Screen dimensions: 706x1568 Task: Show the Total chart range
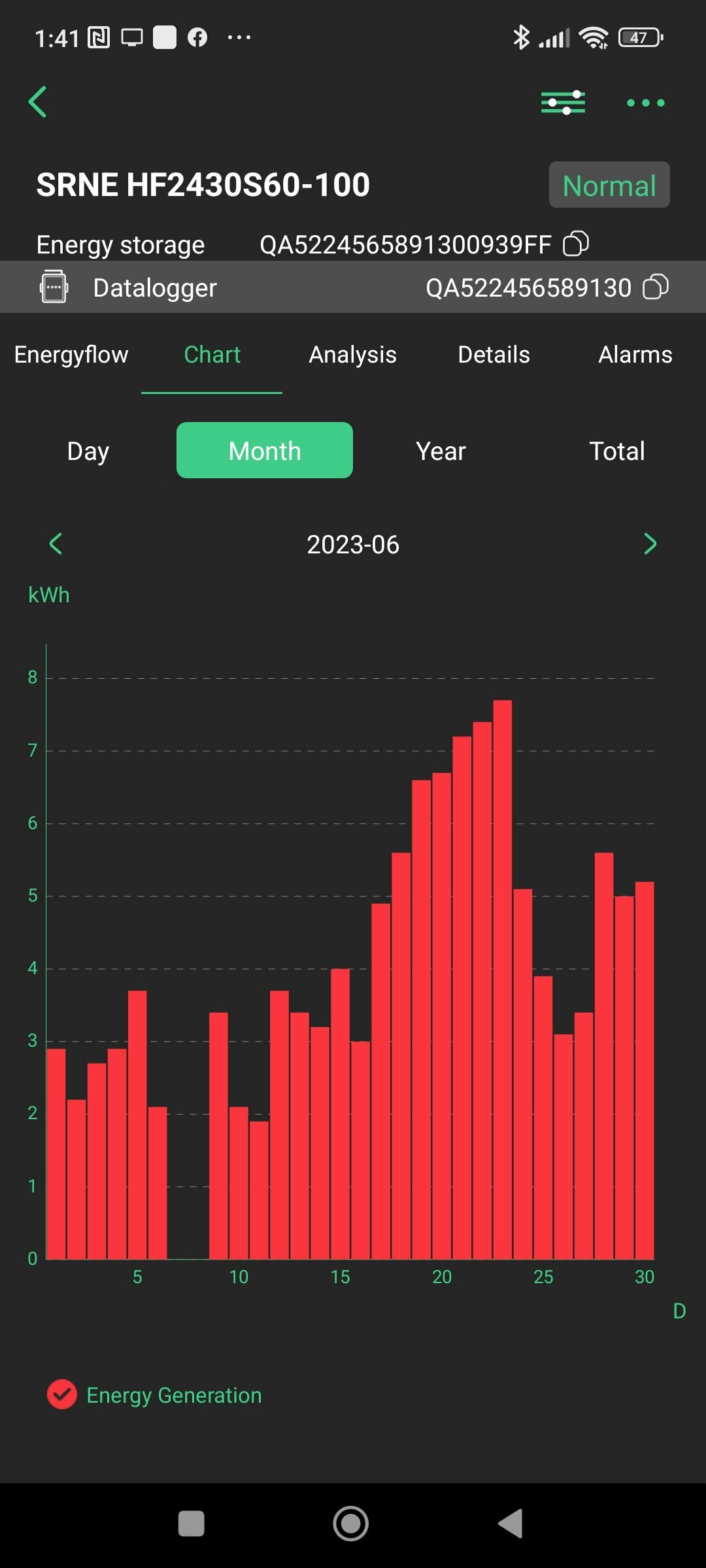click(617, 451)
